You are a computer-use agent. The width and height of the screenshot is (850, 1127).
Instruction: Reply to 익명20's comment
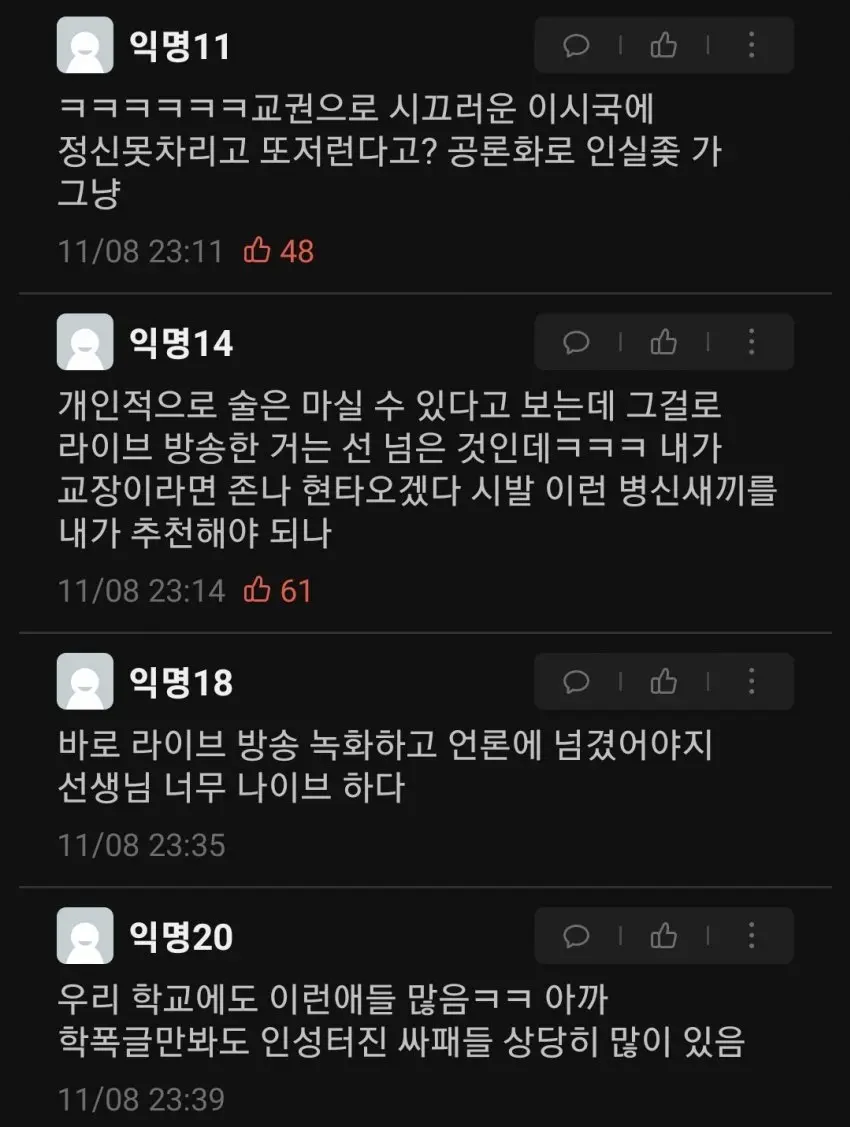577,936
